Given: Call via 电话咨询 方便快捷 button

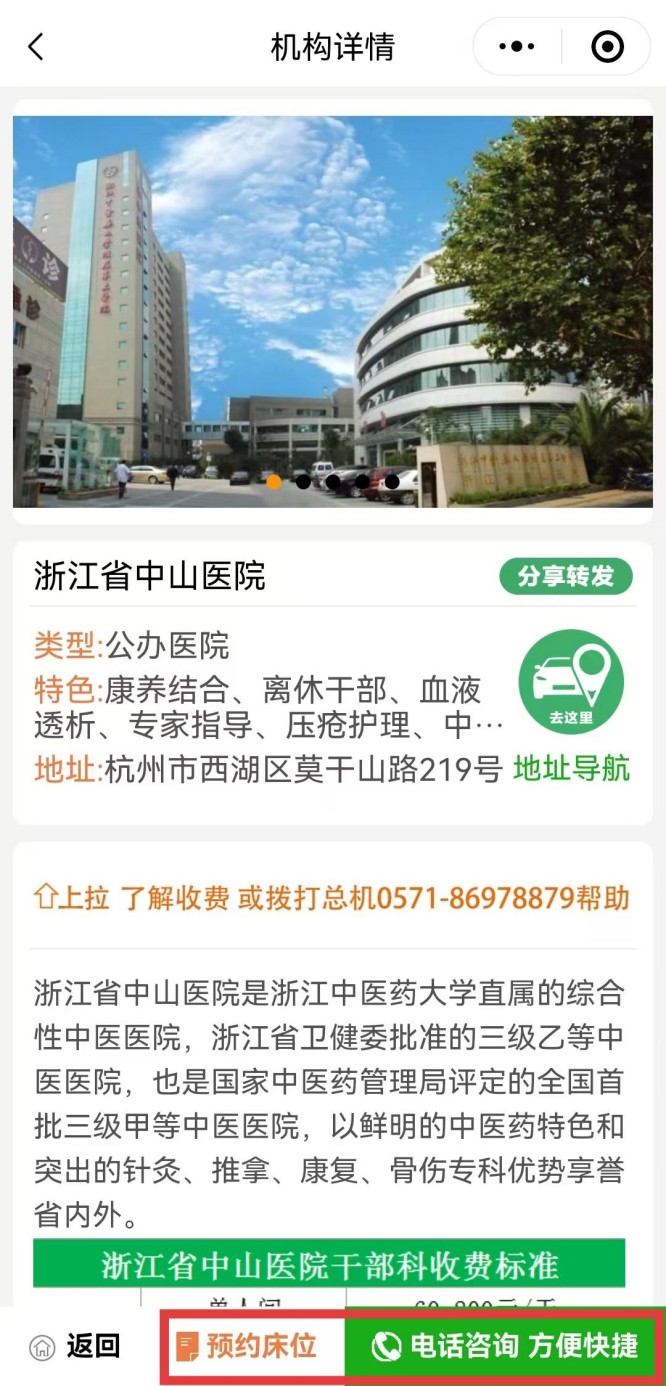Looking at the screenshot, I should click(x=504, y=1346).
